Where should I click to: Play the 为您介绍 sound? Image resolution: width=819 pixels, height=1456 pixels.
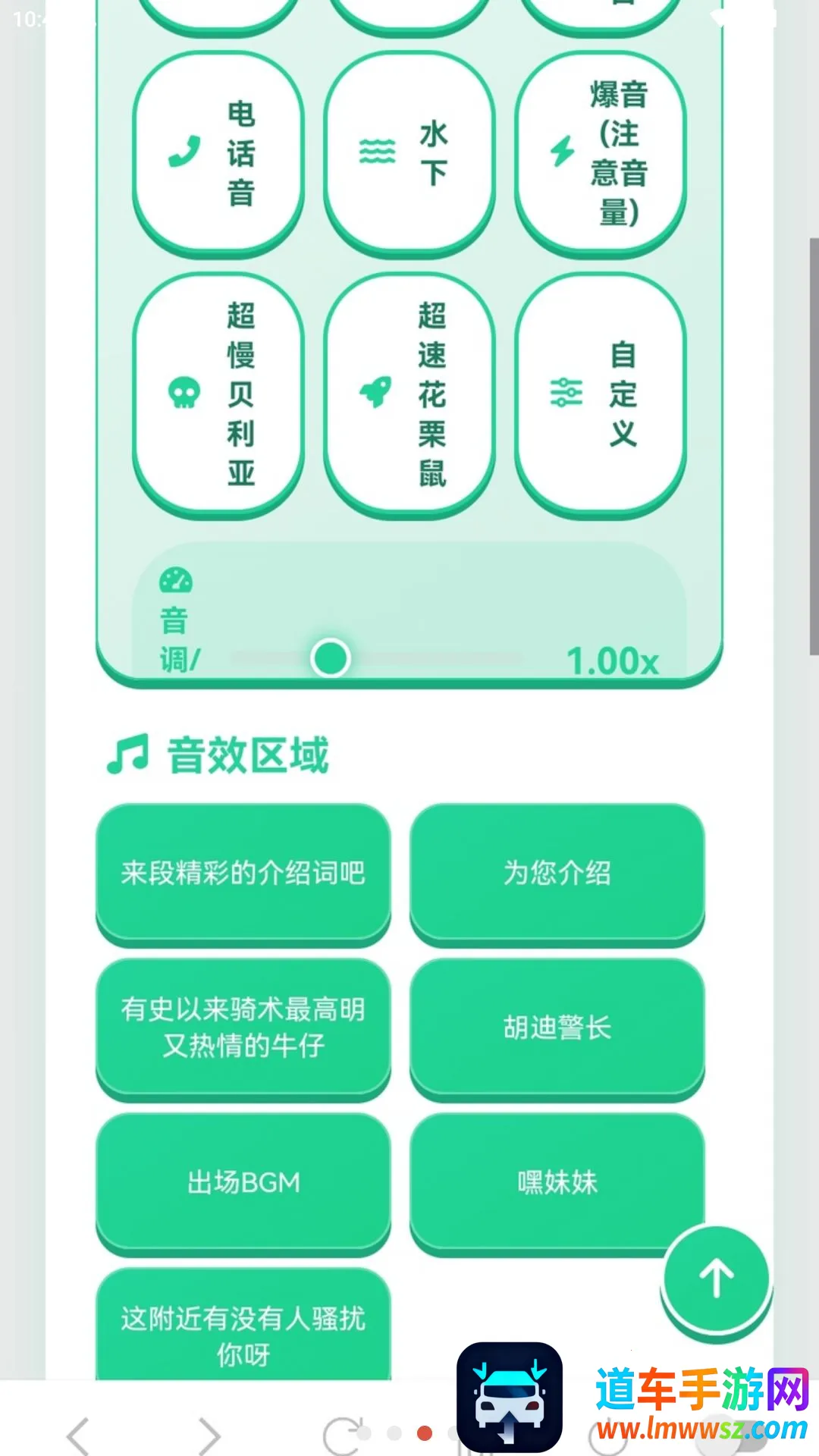tap(557, 874)
